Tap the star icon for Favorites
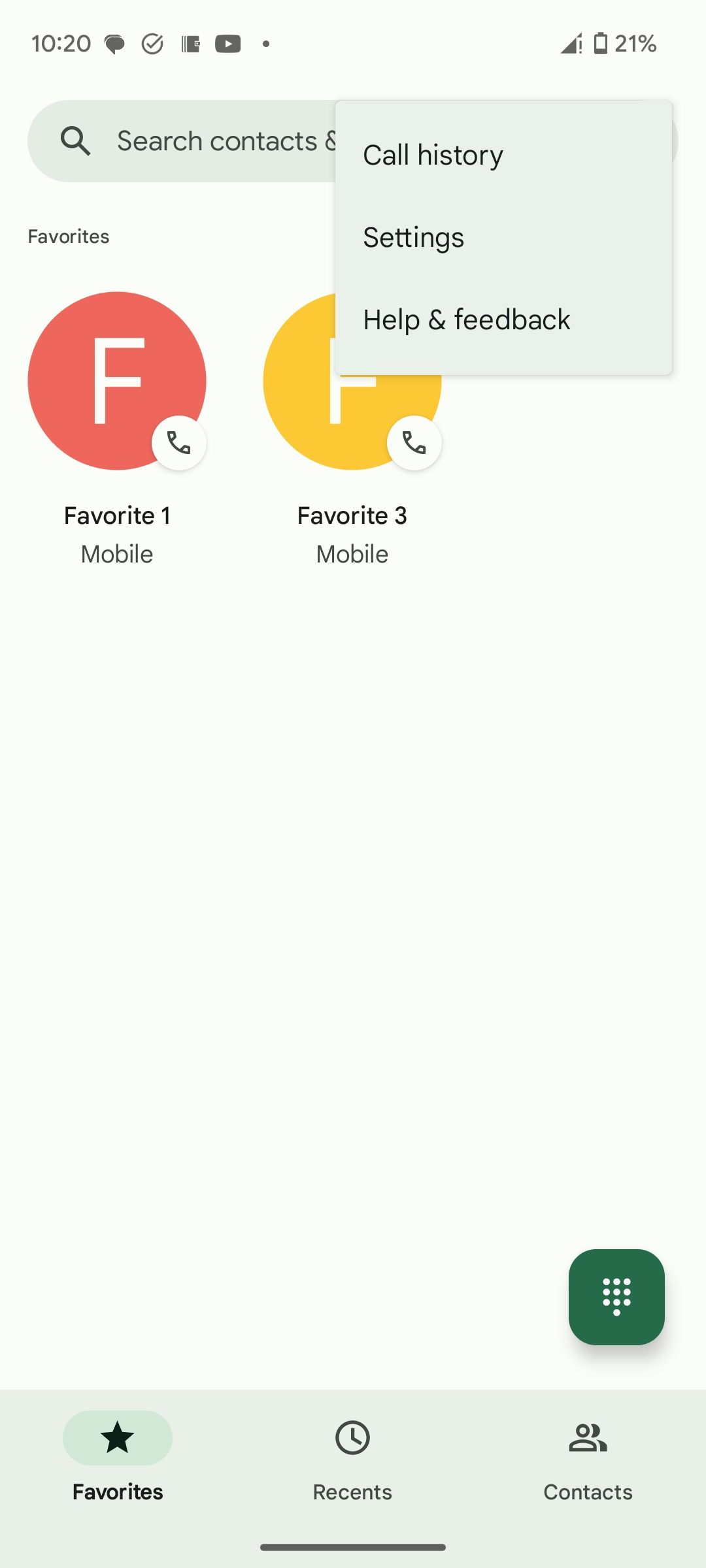The width and height of the screenshot is (706, 1568). click(x=117, y=1437)
